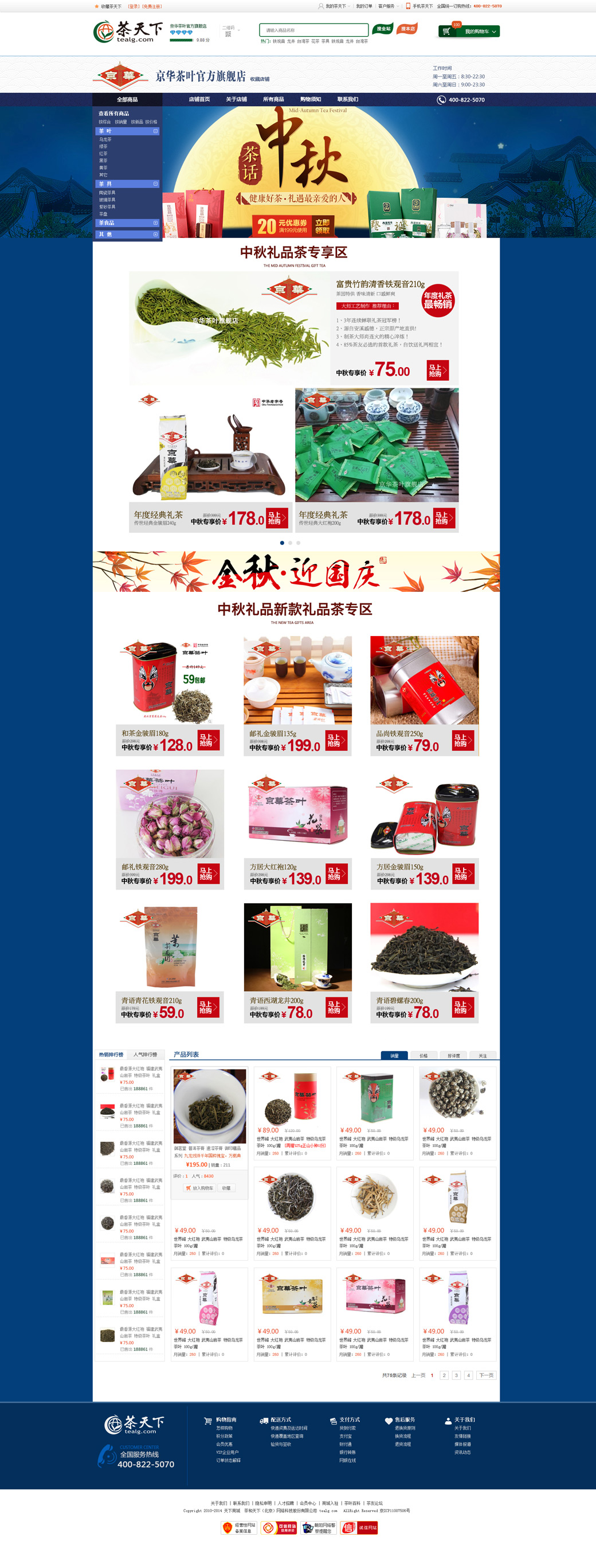Collapse the 茶叶 category in the sidebar

click(155, 131)
